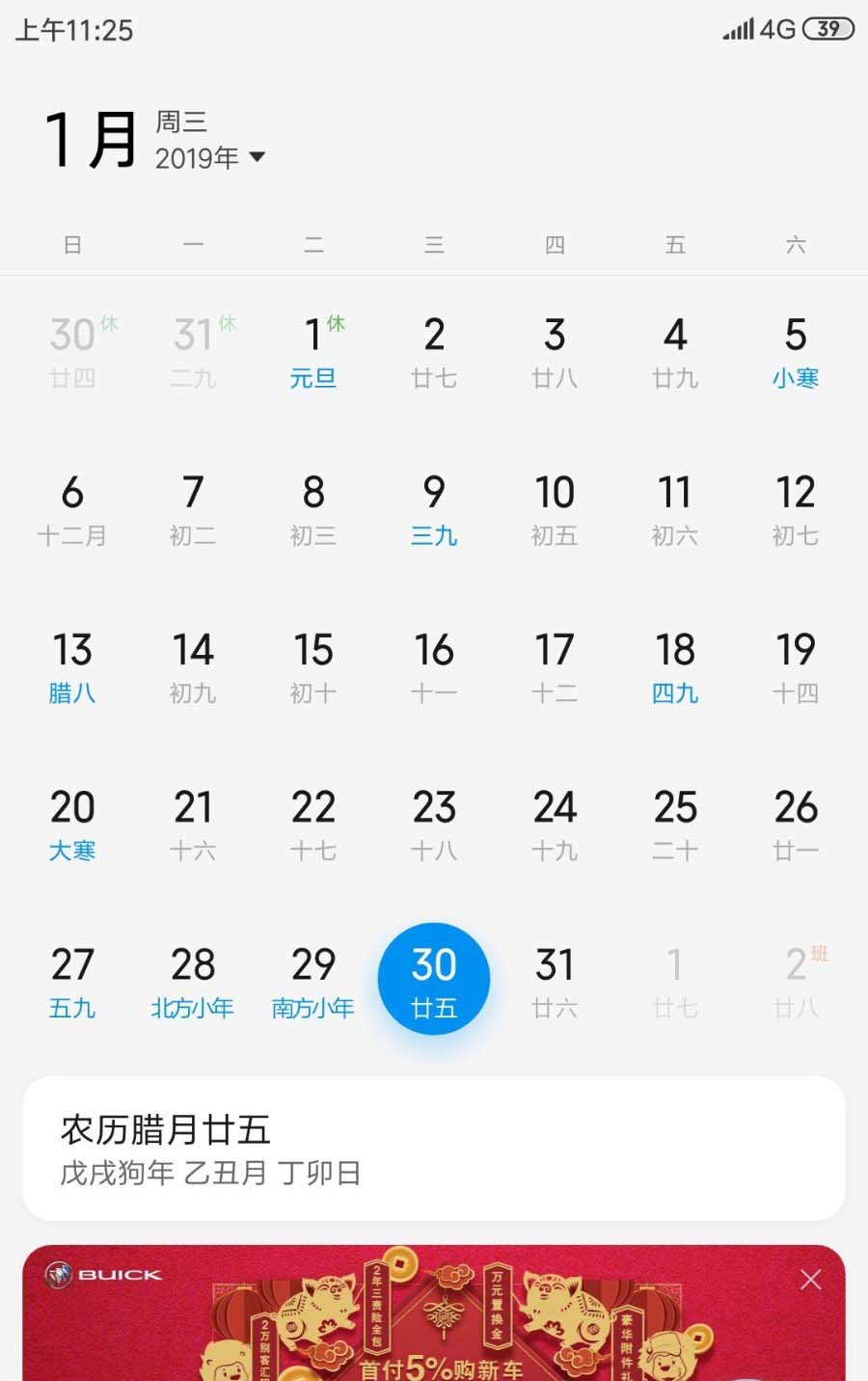Jump to December 31 二九
This screenshot has width=868, height=1381.
(193, 352)
